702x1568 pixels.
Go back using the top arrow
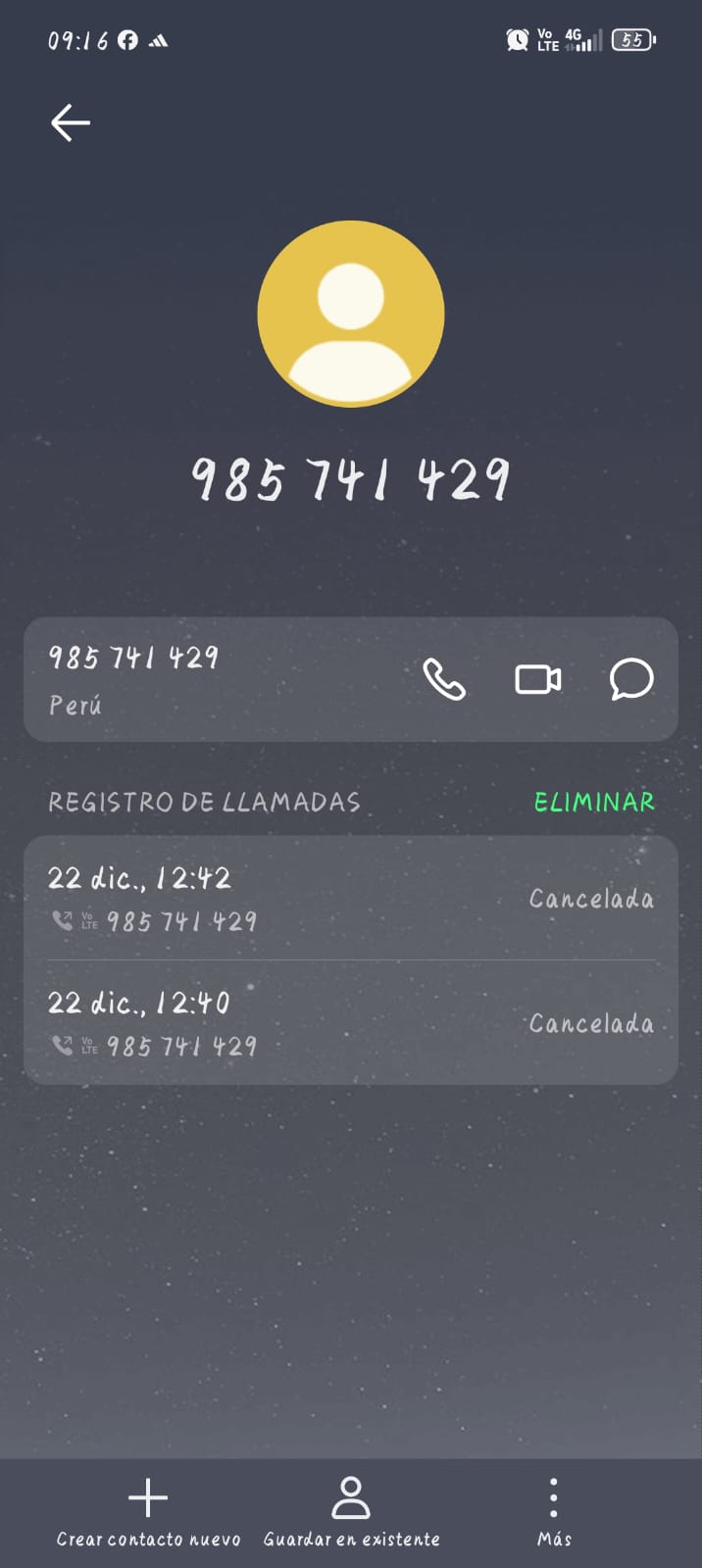click(71, 123)
